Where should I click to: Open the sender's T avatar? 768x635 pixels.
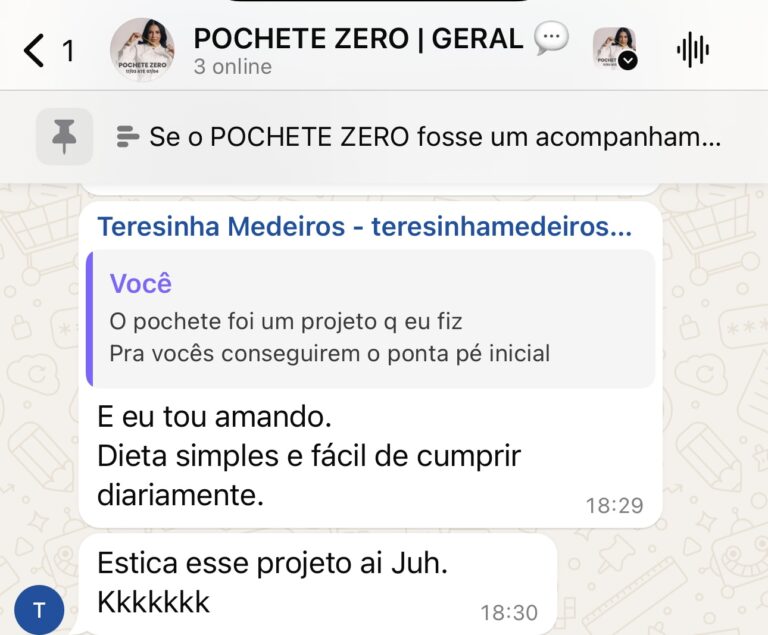(39, 610)
